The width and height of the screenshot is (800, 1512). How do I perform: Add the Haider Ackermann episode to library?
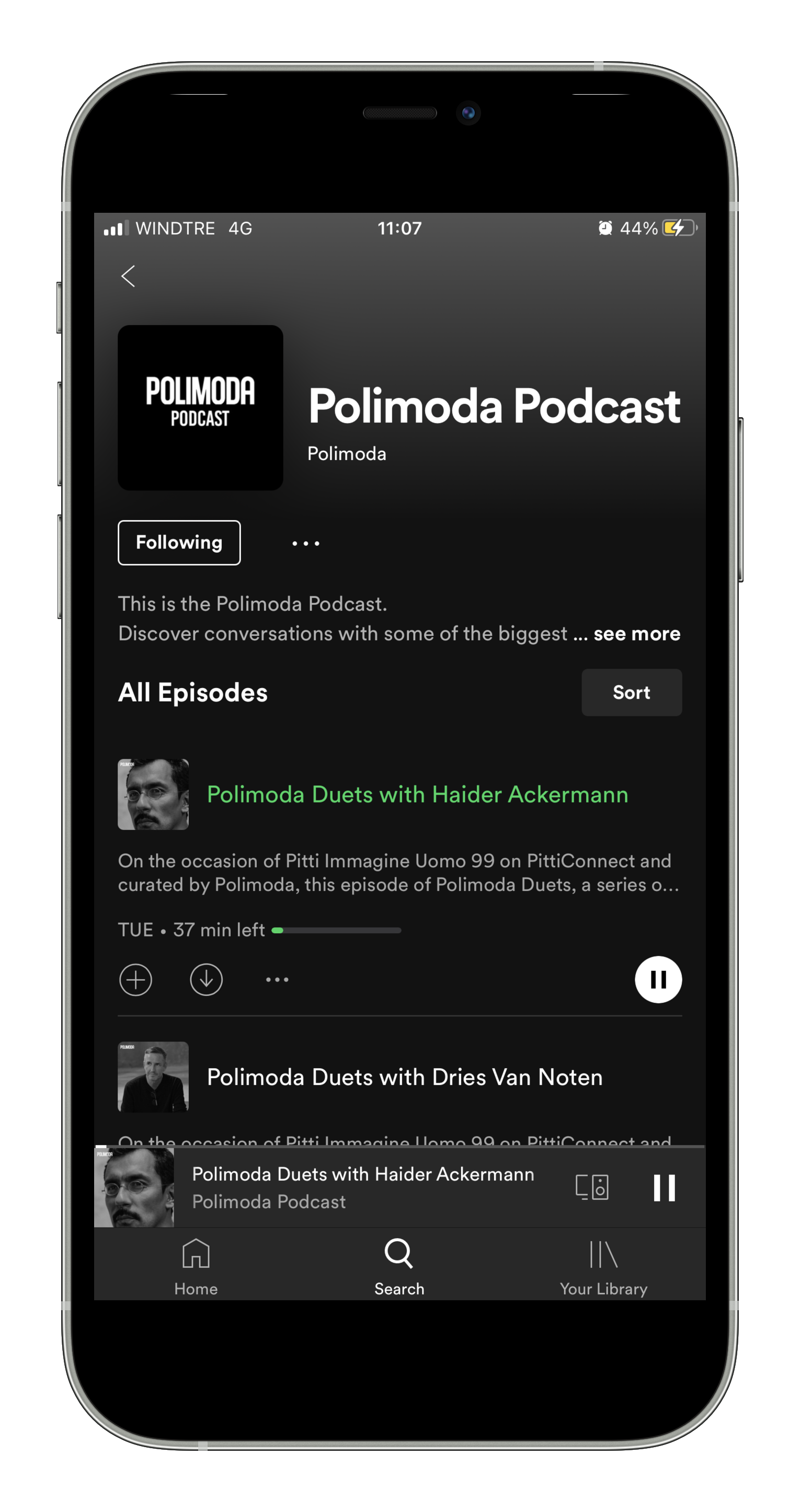coord(135,980)
